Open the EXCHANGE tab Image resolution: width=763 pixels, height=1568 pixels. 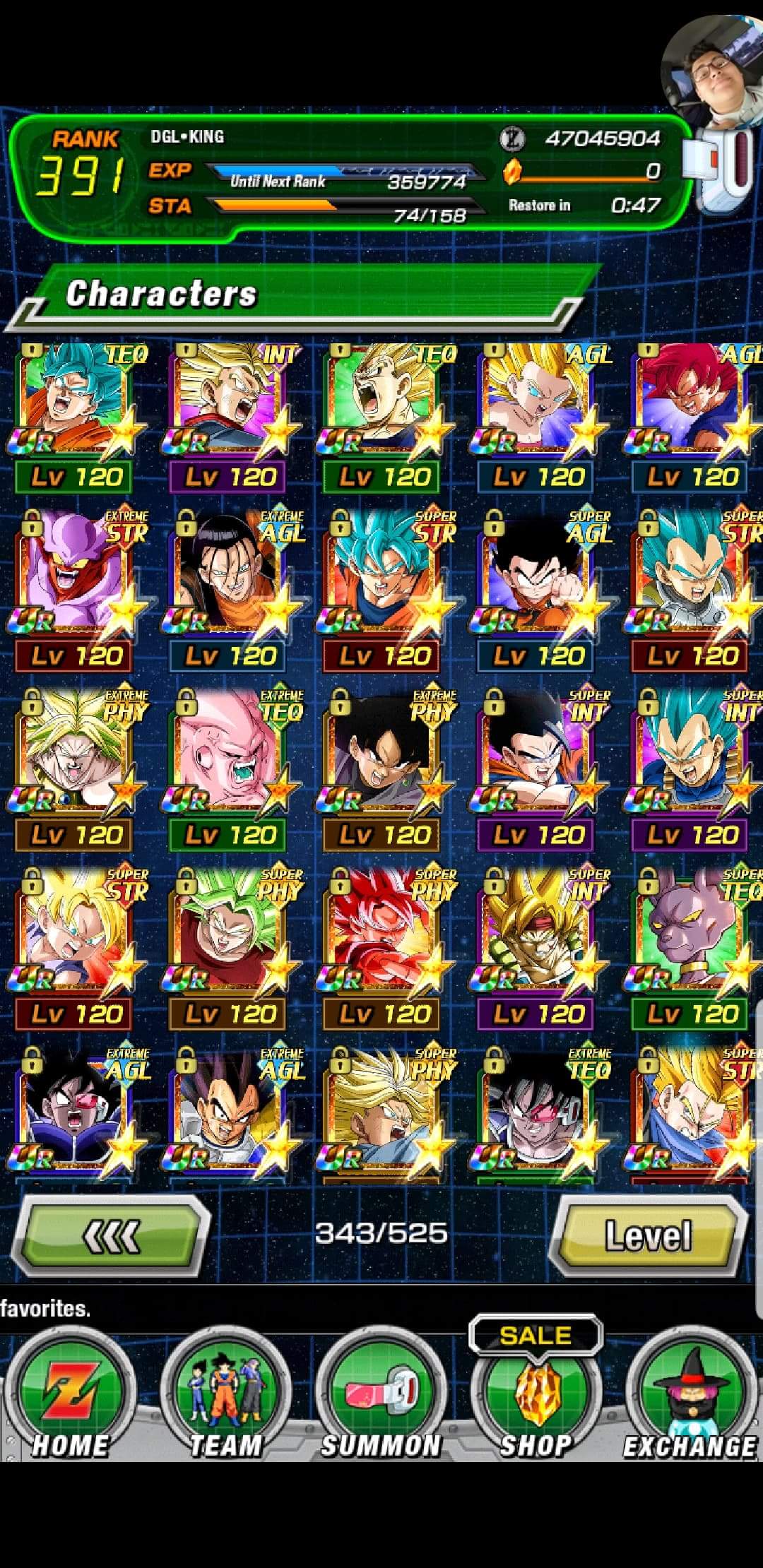click(690, 1396)
